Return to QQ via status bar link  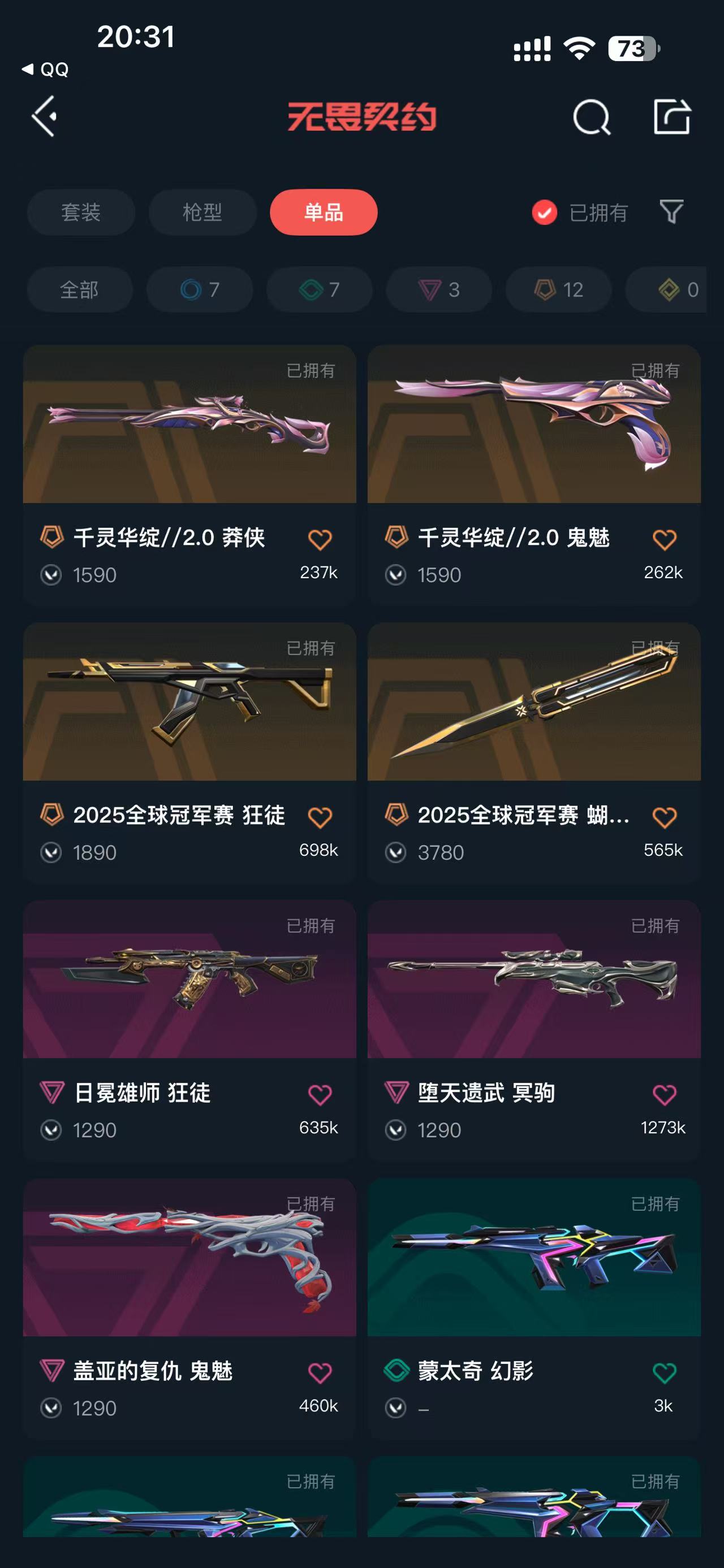[x=46, y=70]
